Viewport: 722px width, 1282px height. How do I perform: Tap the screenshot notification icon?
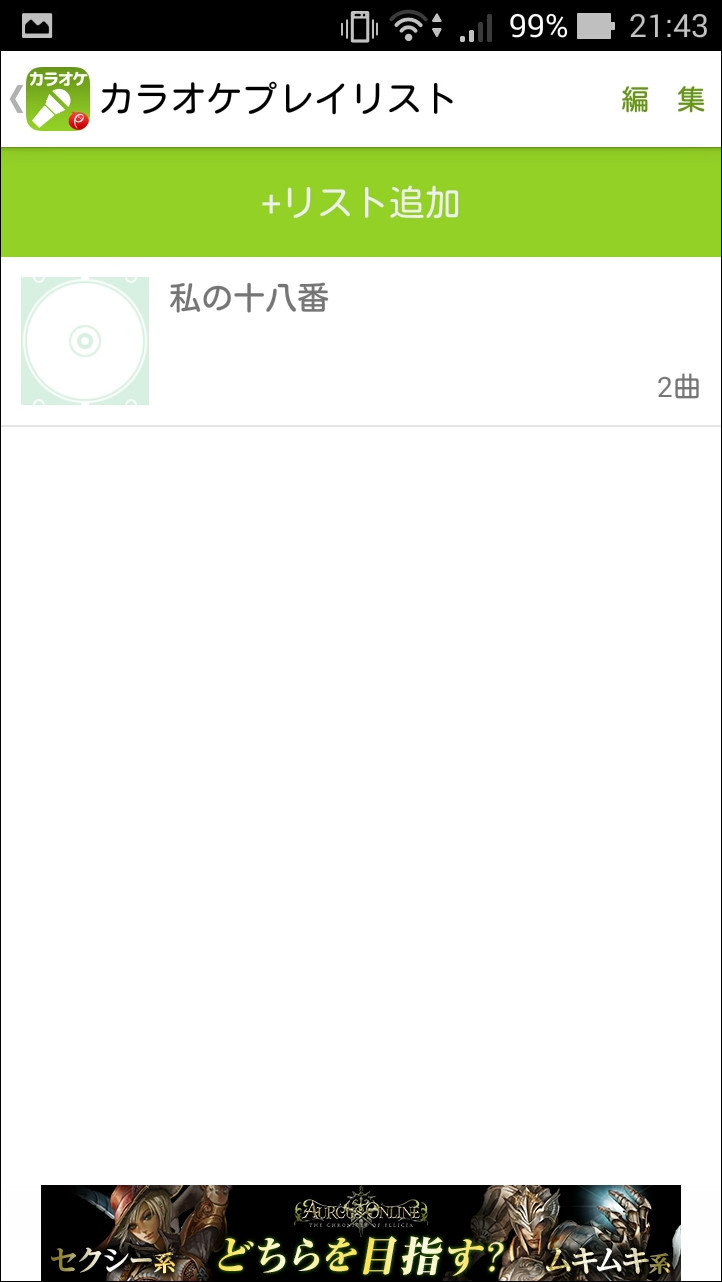(x=36, y=27)
